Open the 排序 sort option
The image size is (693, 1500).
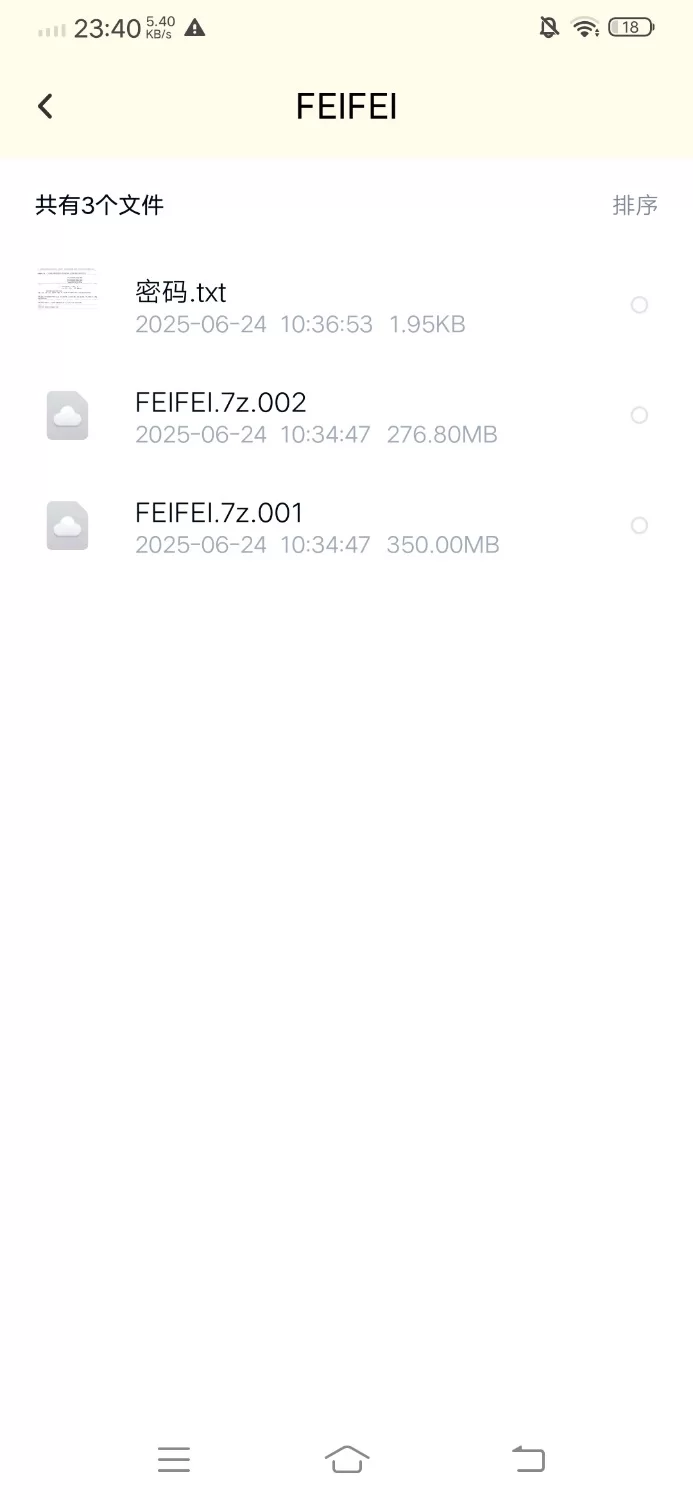pos(635,206)
